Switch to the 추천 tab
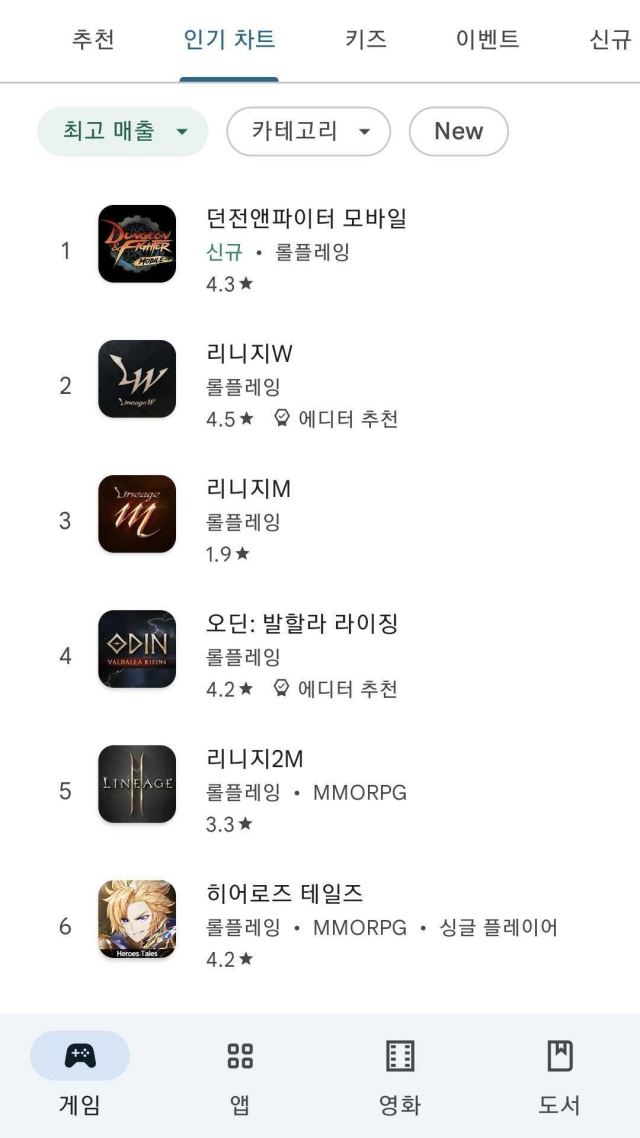 coord(93,40)
